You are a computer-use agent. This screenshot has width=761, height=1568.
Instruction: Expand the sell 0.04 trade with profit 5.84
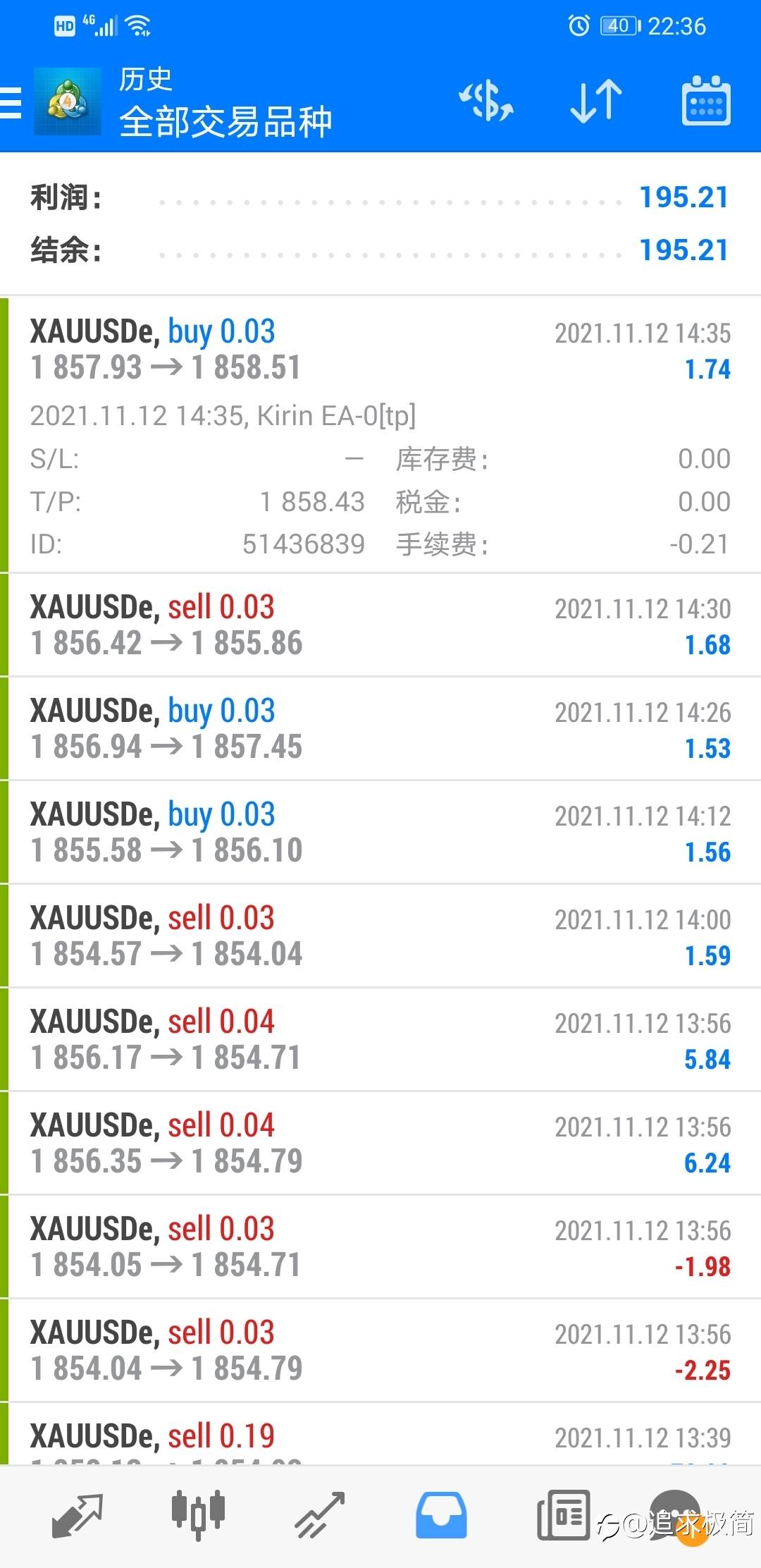(380, 1039)
